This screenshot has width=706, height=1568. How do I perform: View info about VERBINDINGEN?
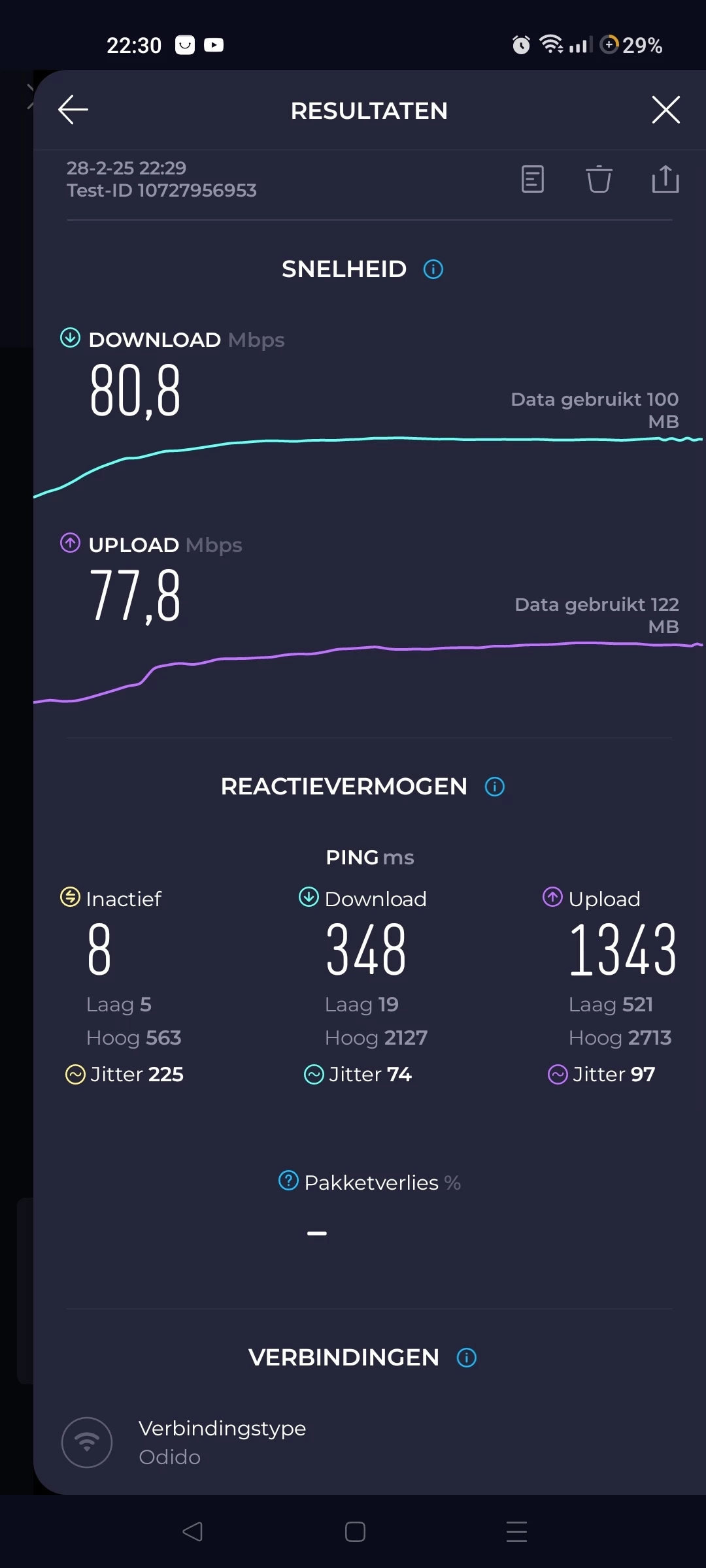(467, 1358)
